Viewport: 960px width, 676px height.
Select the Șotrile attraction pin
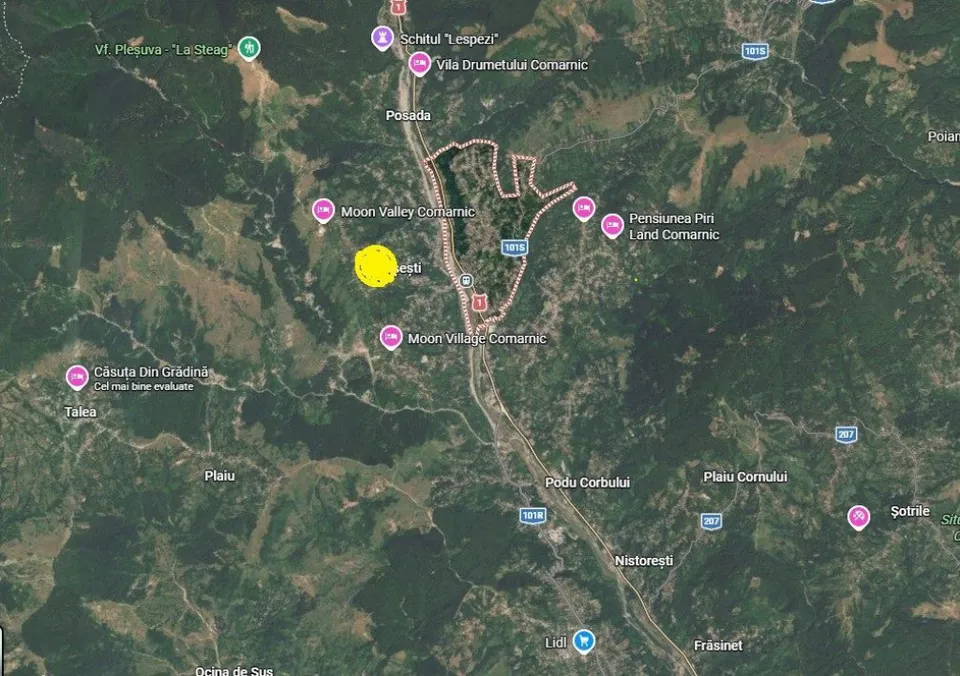click(x=858, y=517)
